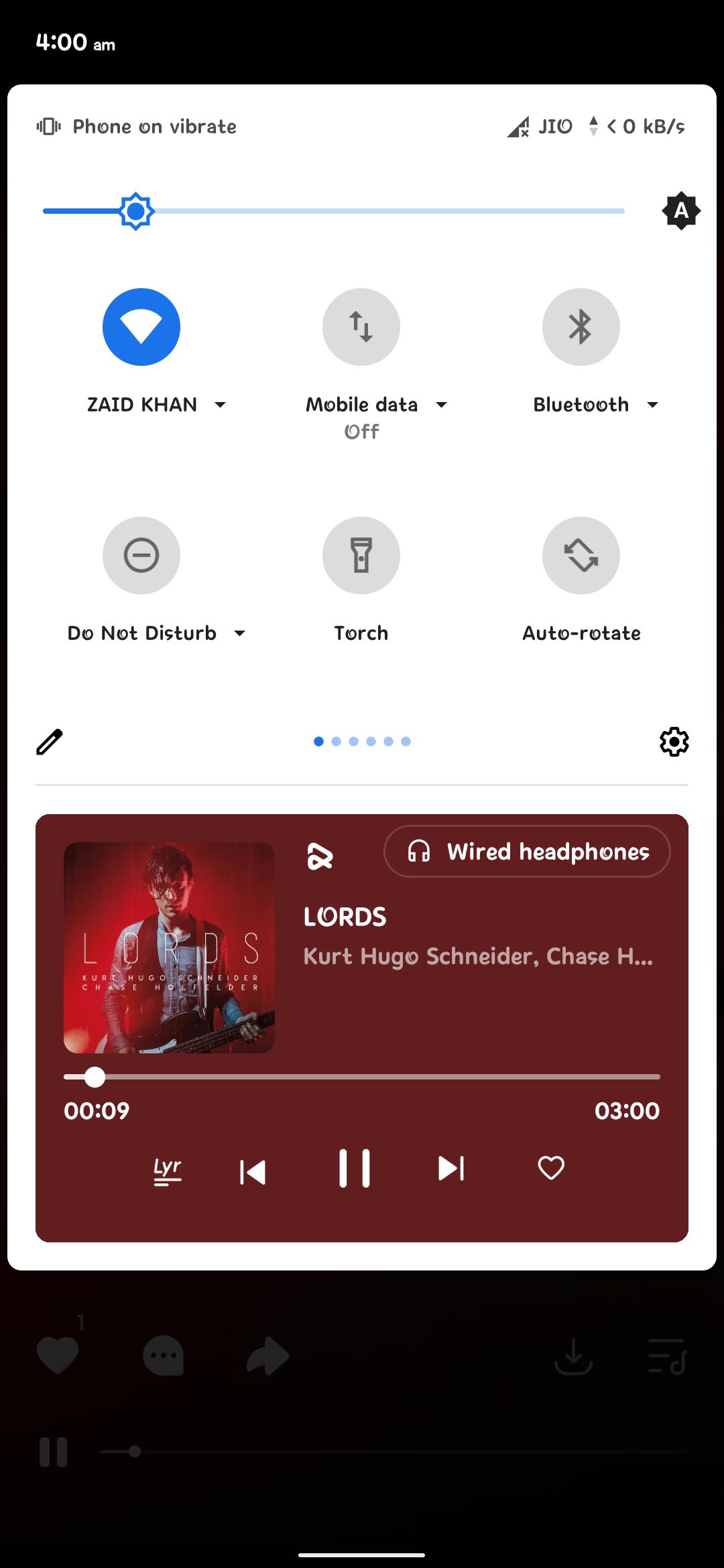Expand Wi-Fi networks dropdown arrow
Screen dimensions: 724x1568
(x=220, y=405)
